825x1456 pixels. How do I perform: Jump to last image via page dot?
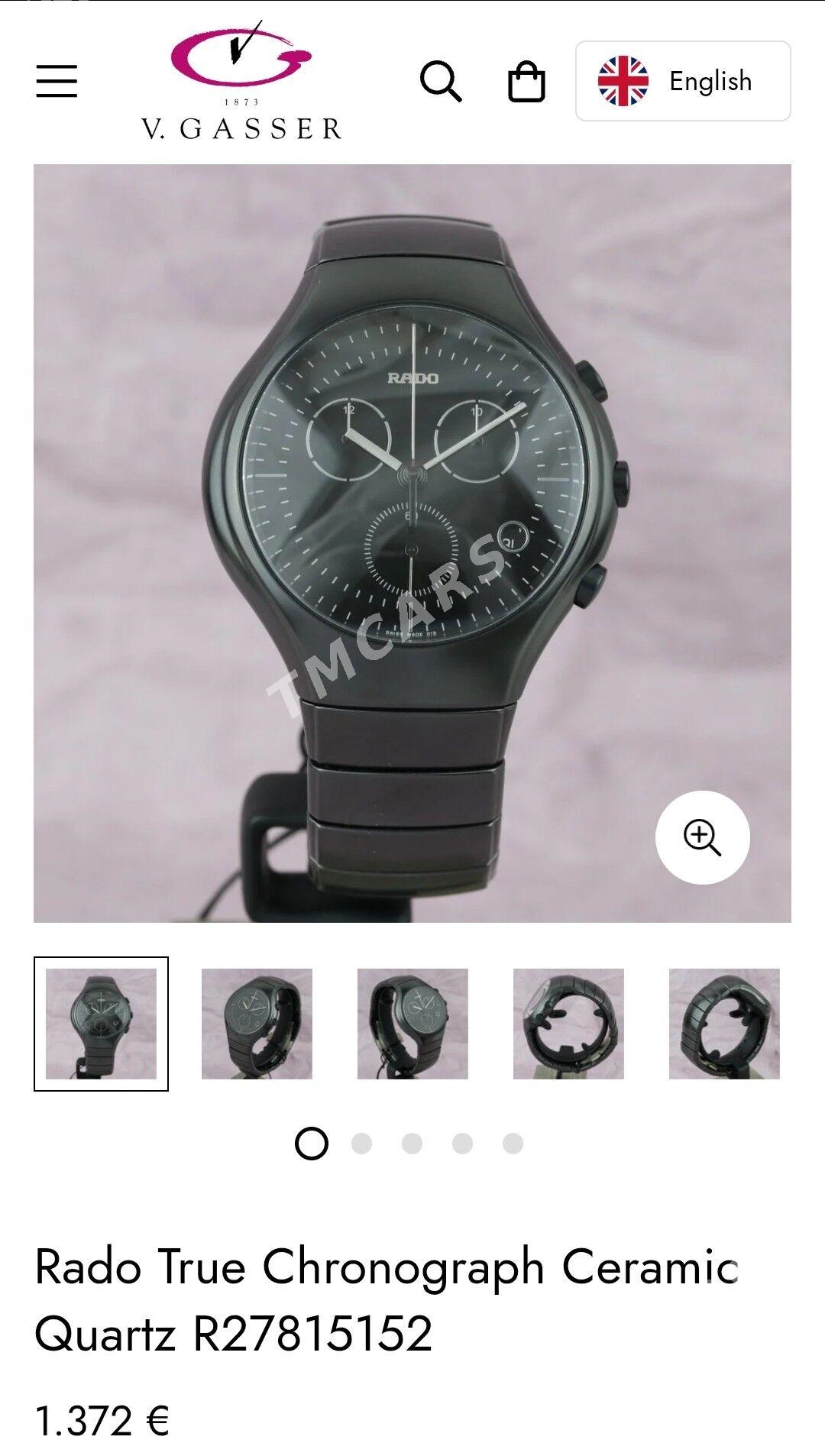coord(513,1144)
